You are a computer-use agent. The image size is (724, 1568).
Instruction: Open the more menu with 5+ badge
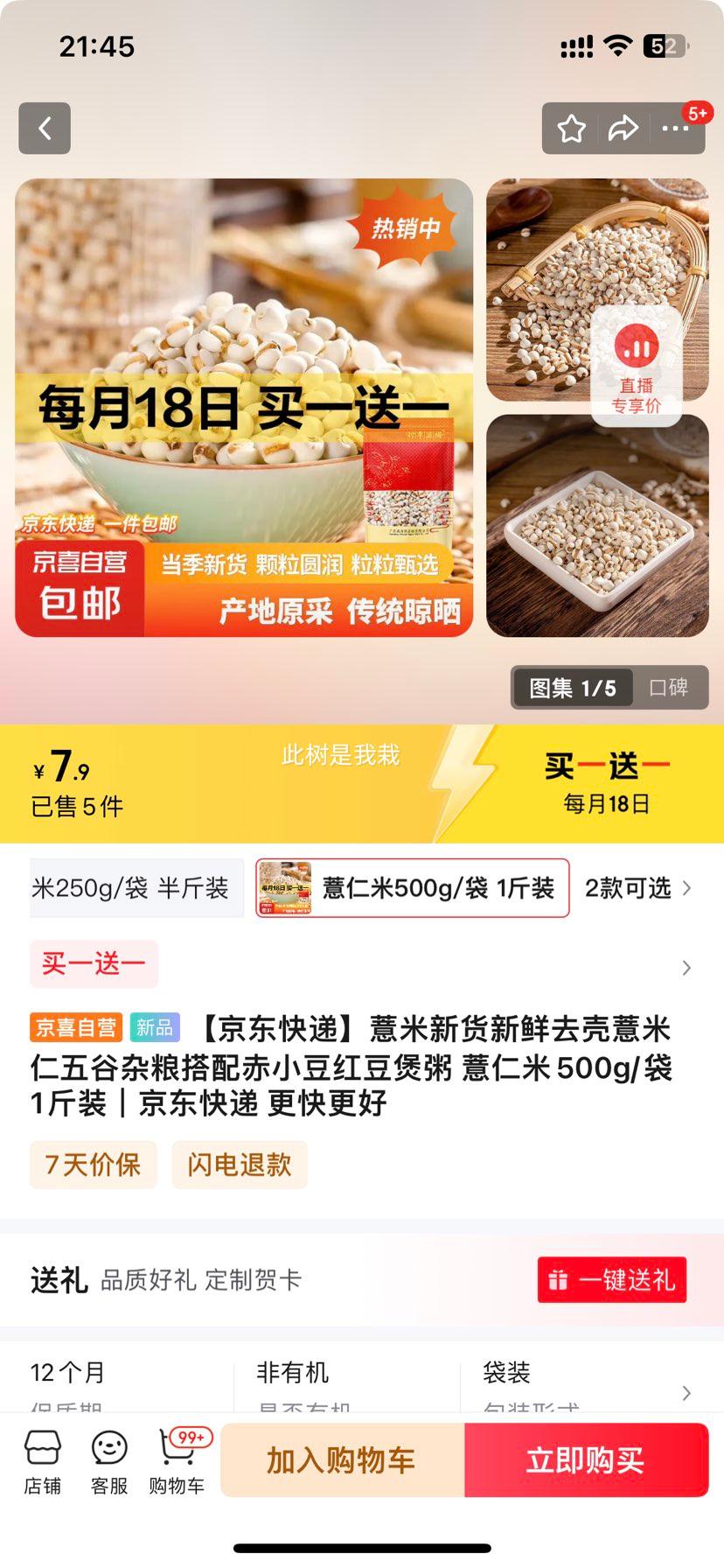coord(675,128)
